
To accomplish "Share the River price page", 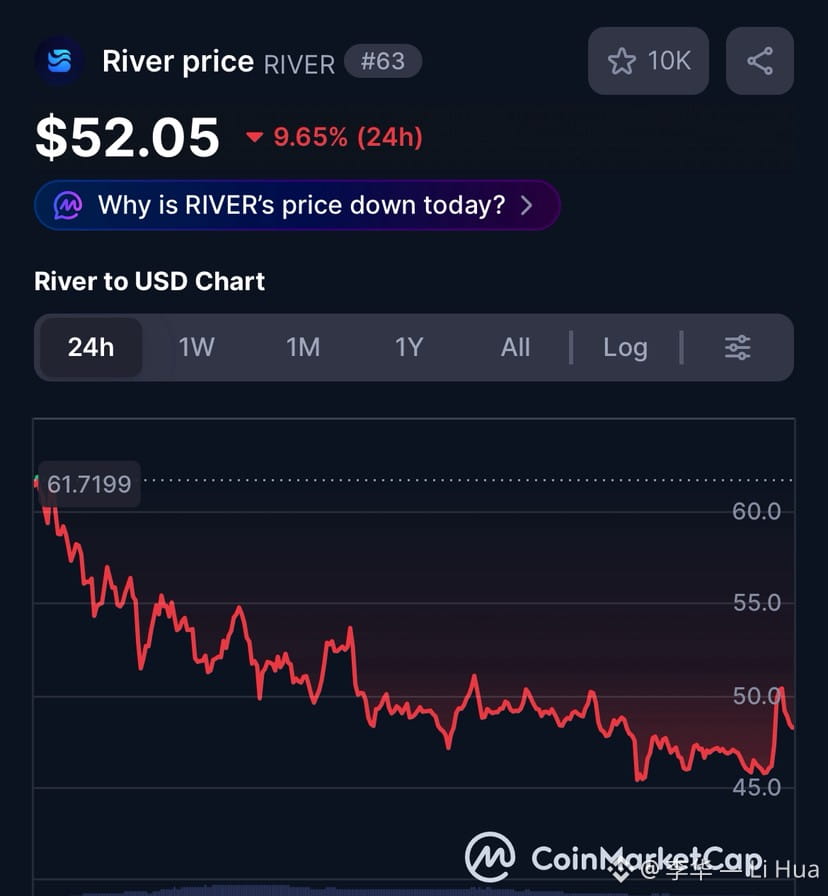I will tap(759, 61).
